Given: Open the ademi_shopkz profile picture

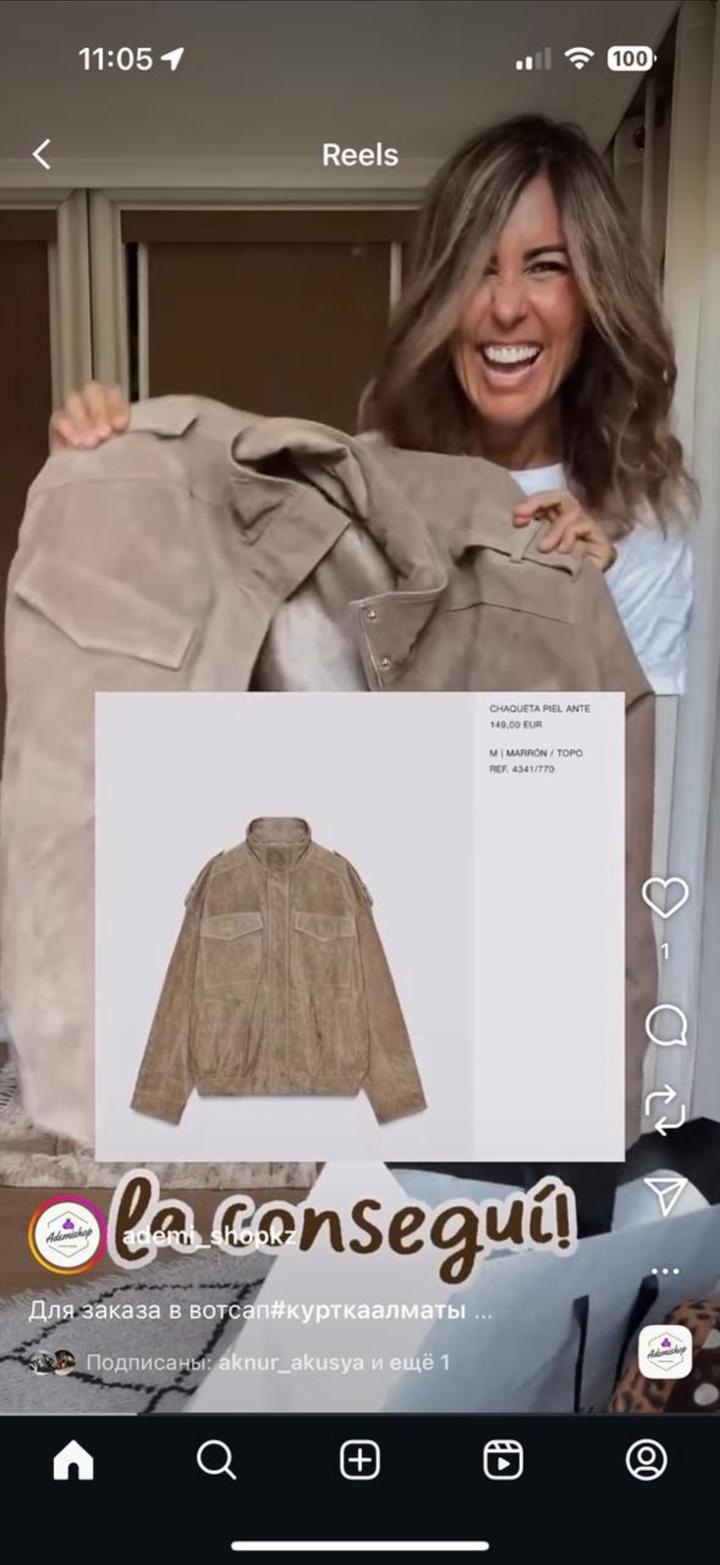Looking at the screenshot, I should pos(67,1235).
